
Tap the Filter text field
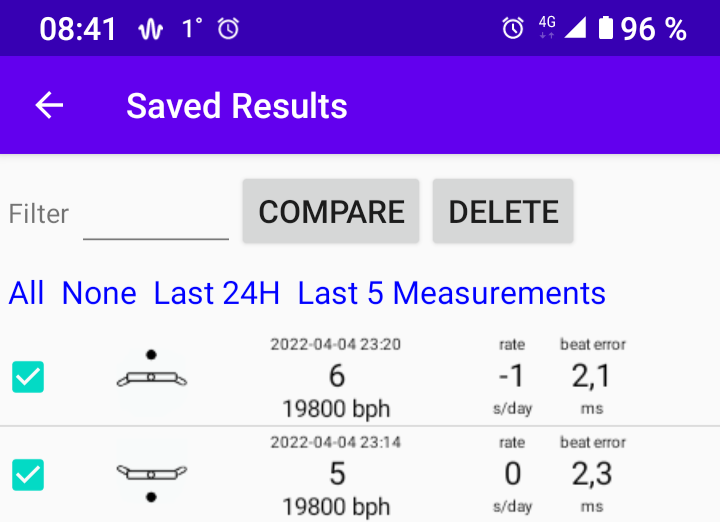tap(155, 215)
